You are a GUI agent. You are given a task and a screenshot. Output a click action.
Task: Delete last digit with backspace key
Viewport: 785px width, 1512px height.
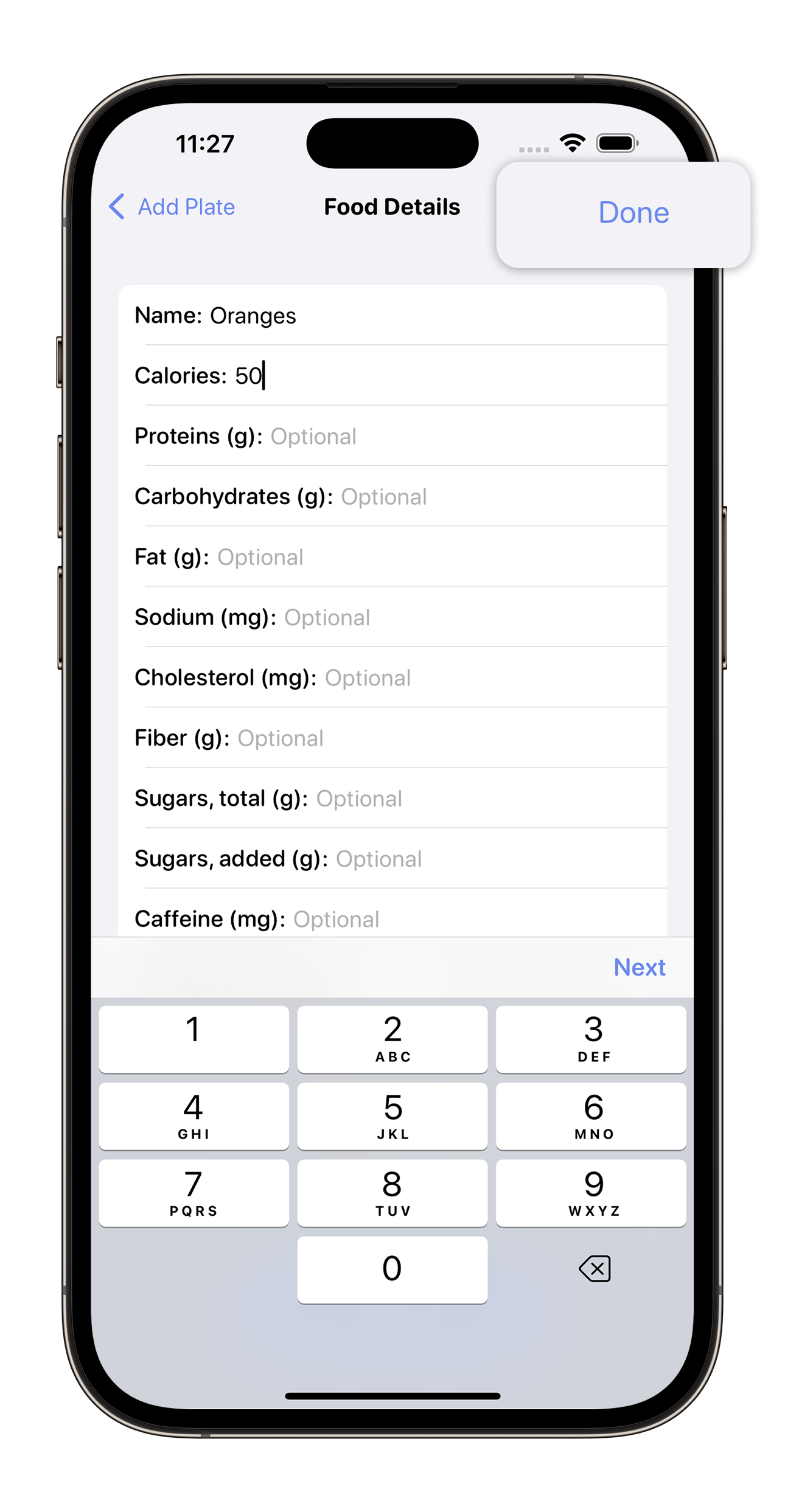pos(594,1269)
